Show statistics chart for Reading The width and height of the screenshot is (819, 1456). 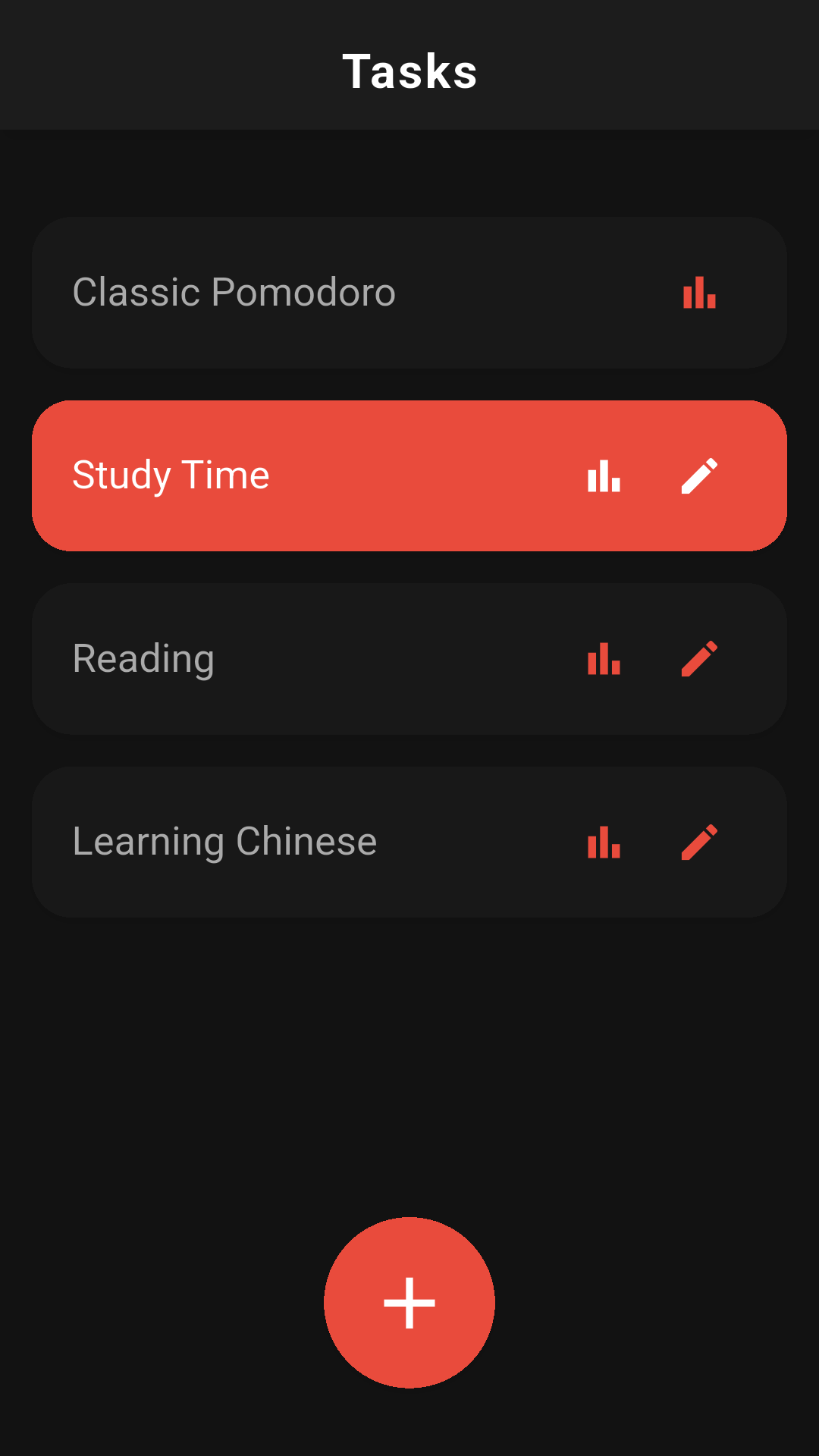(604, 659)
